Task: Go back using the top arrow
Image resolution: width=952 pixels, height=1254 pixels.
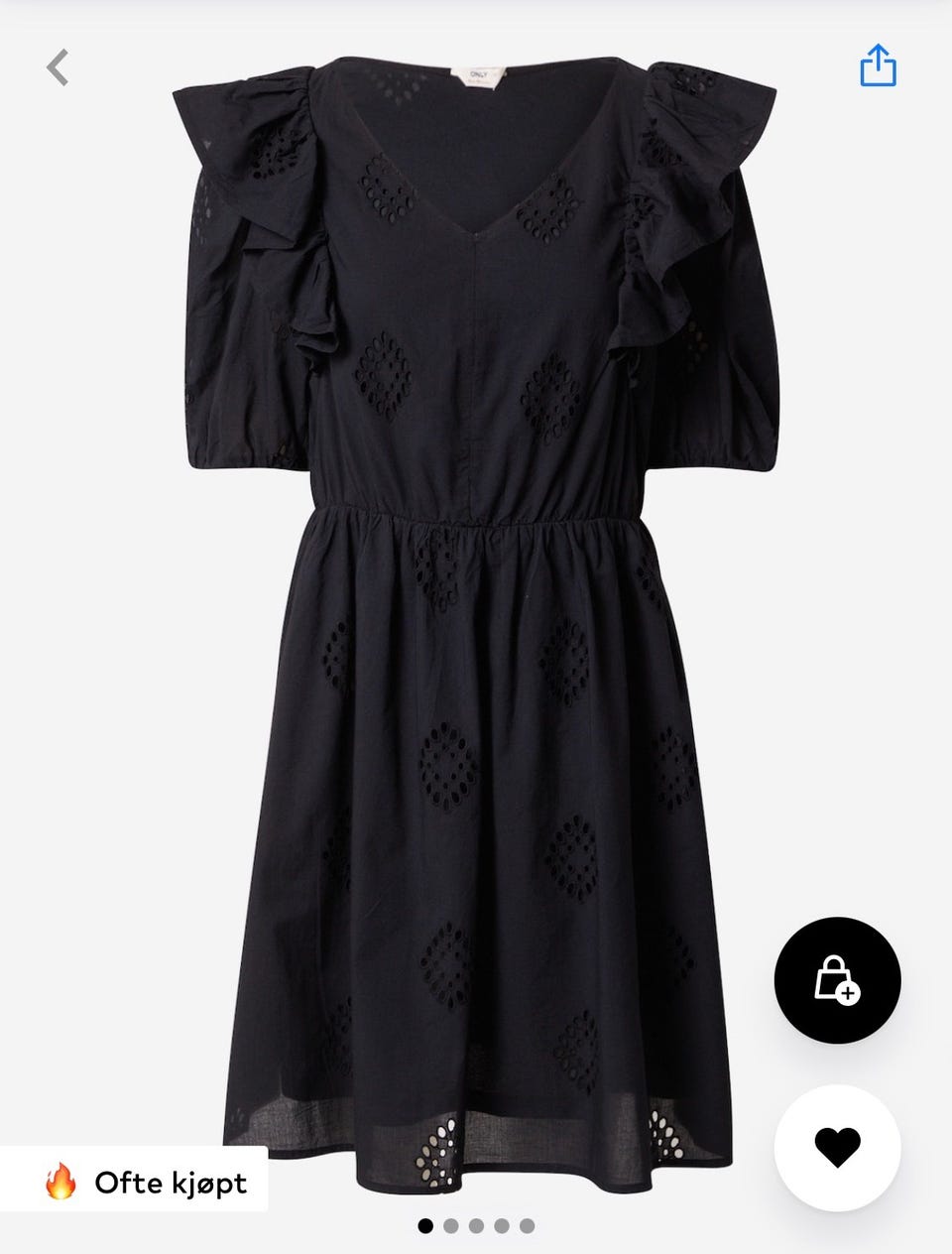Action: click(x=59, y=67)
